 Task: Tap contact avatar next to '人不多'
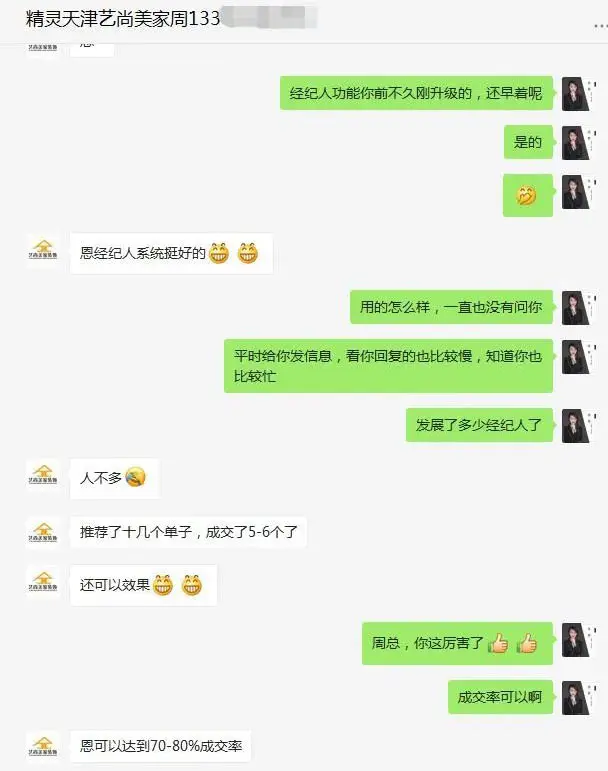[43, 476]
